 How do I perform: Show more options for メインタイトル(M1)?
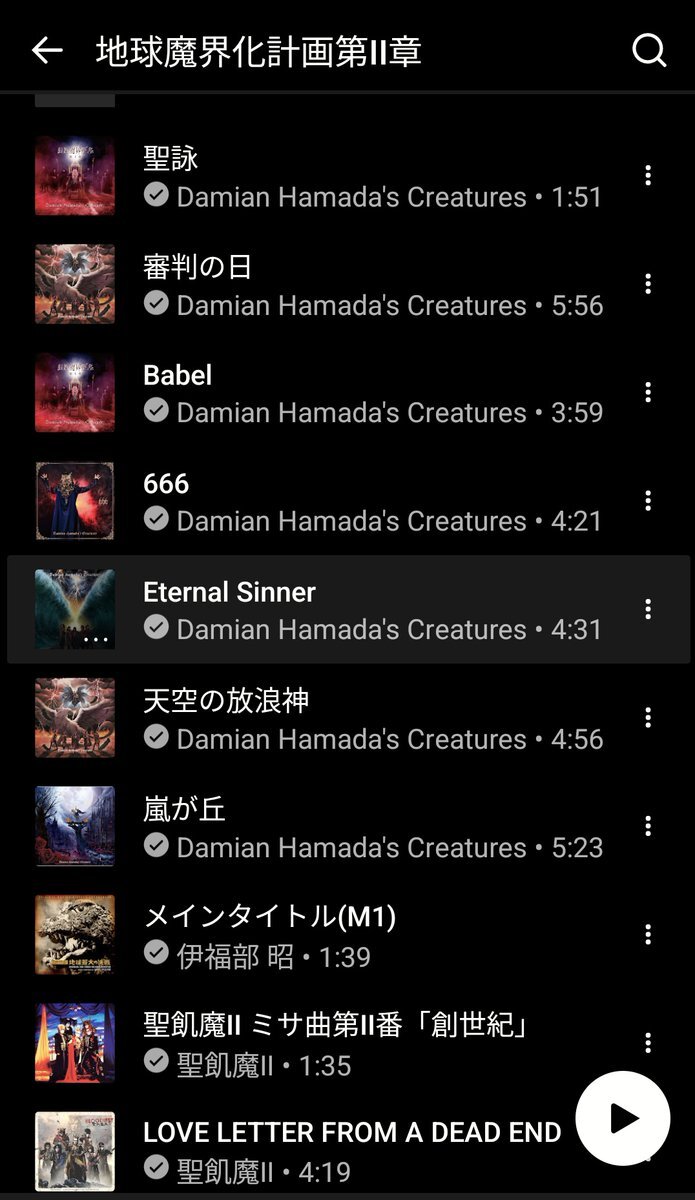[648, 935]
